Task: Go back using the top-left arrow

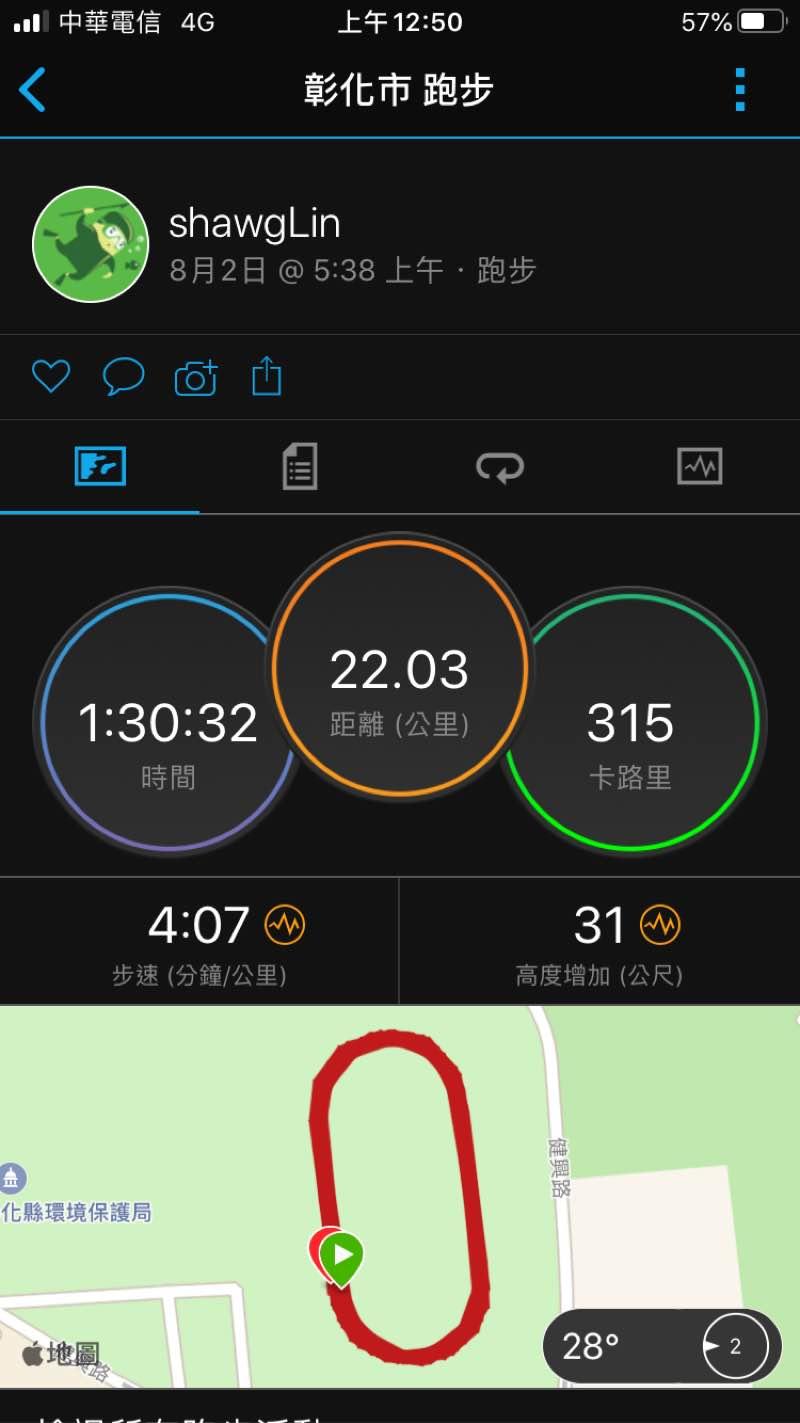Action: (x=33, y=90)
